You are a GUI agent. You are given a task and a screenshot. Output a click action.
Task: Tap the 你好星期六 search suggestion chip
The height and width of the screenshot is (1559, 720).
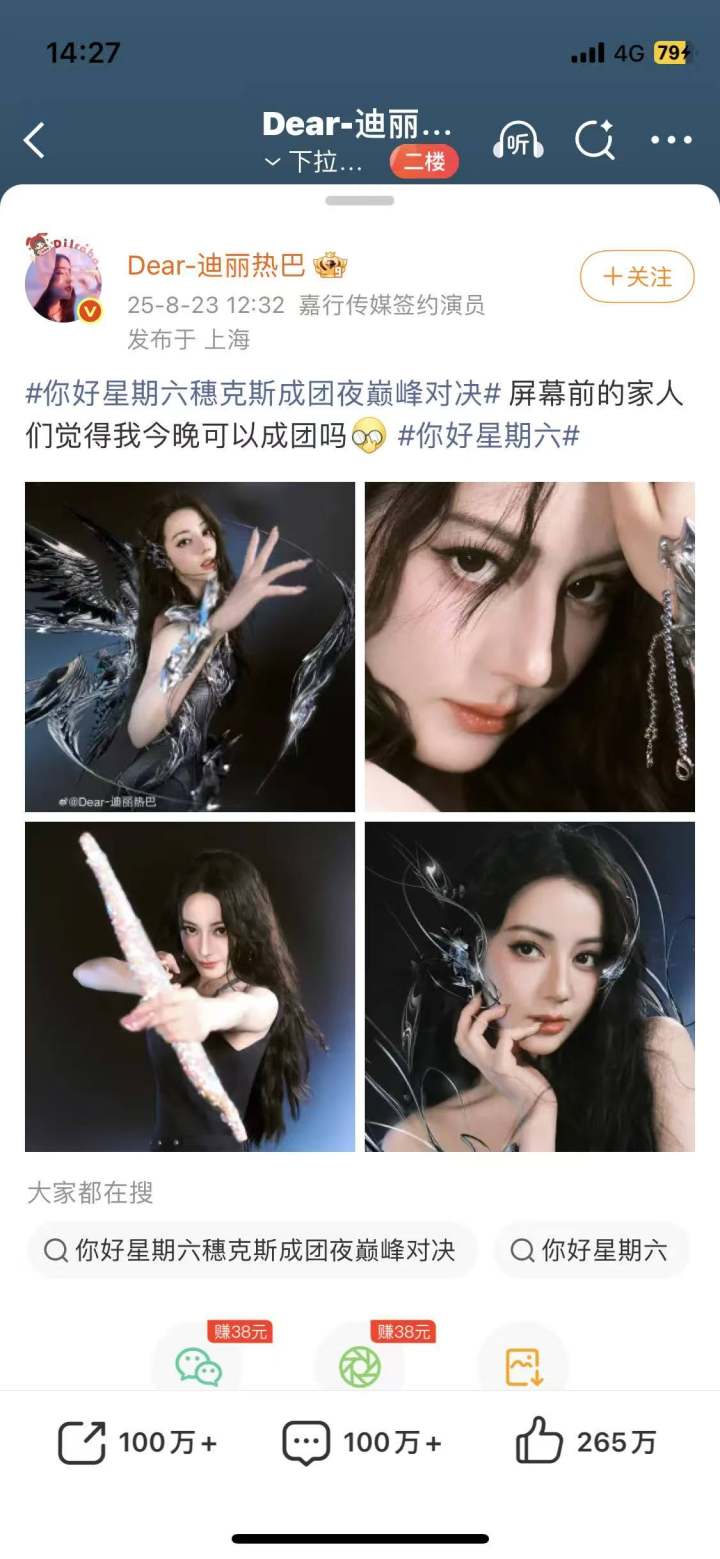pos(592,1250)
